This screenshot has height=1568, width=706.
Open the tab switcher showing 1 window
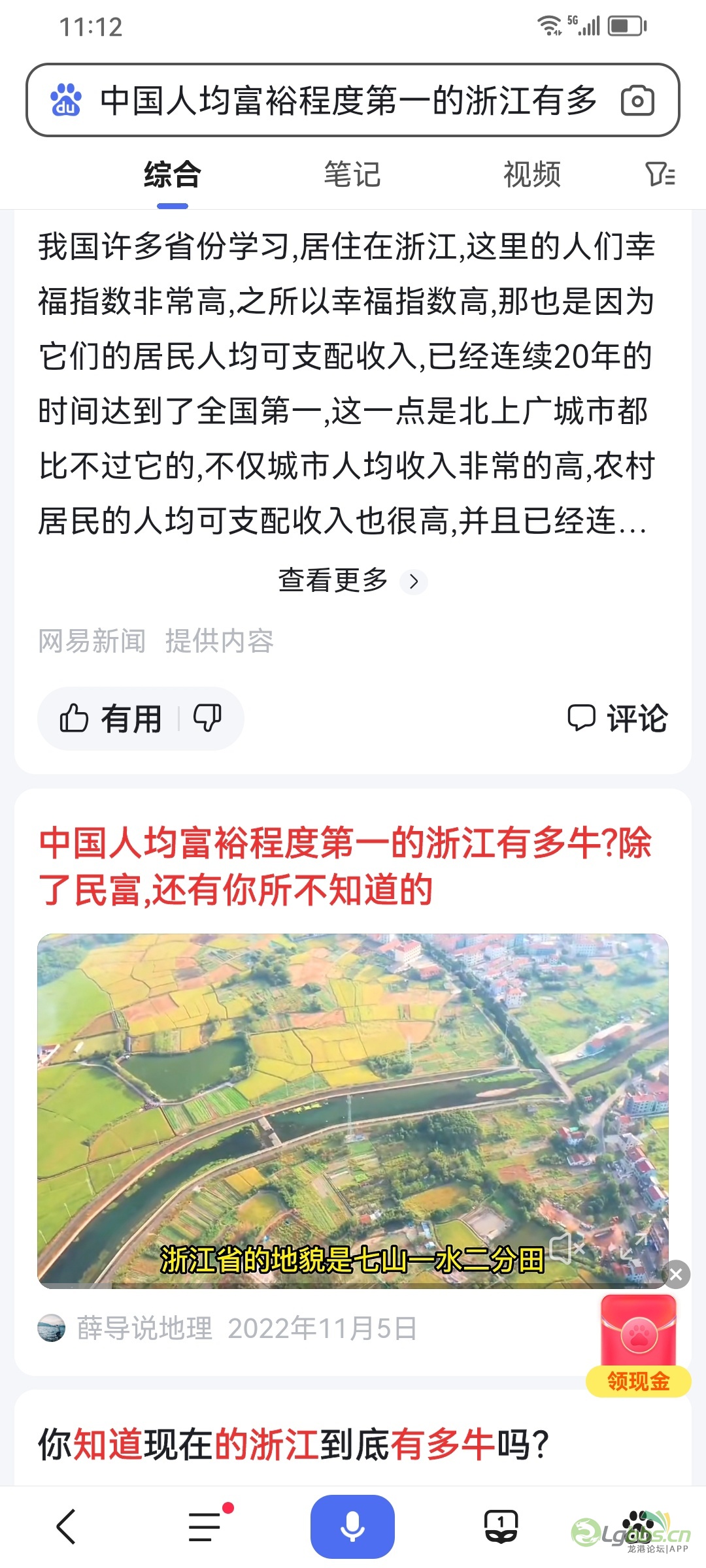point(501,1527)
